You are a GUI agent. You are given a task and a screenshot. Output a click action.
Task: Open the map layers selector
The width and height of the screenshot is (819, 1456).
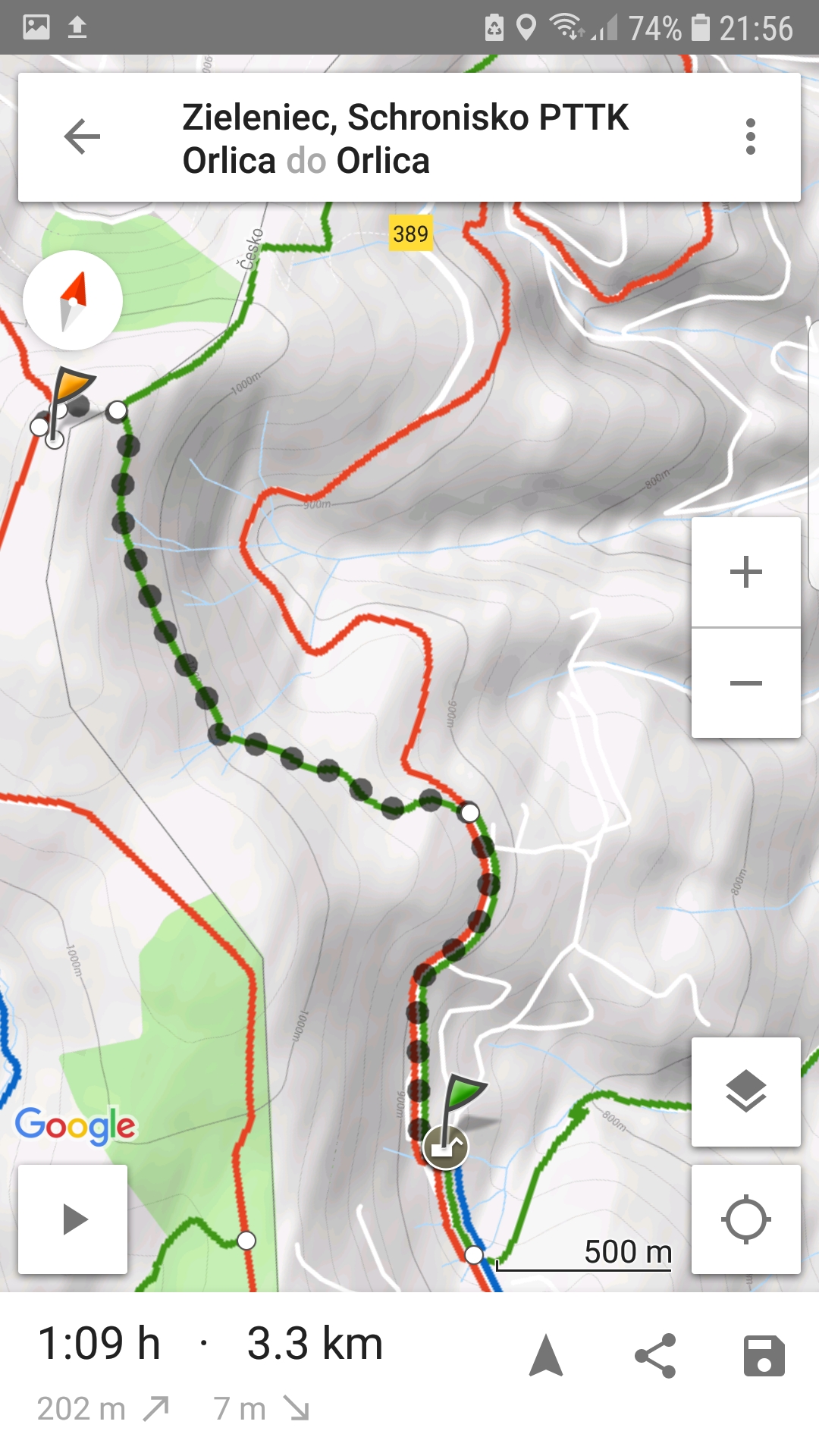(x=746, y=1092)
